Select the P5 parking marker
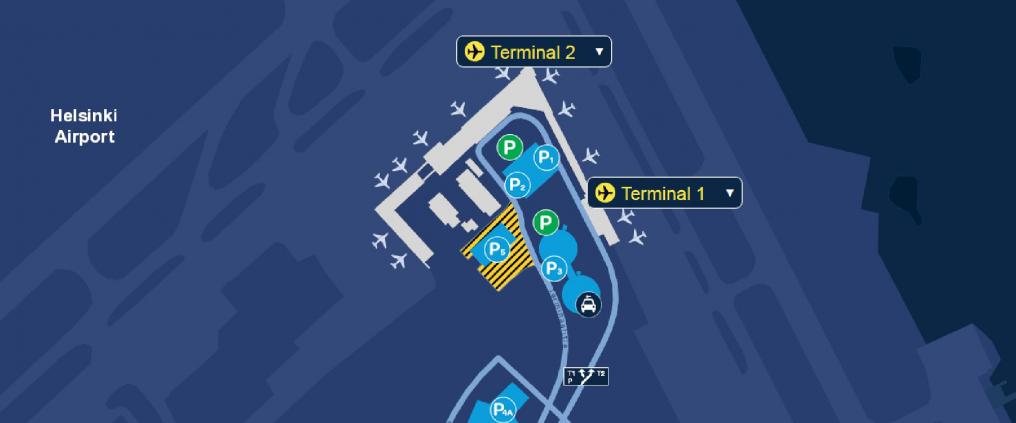This screenshot has width=1016, height=423. pos(497,249)
